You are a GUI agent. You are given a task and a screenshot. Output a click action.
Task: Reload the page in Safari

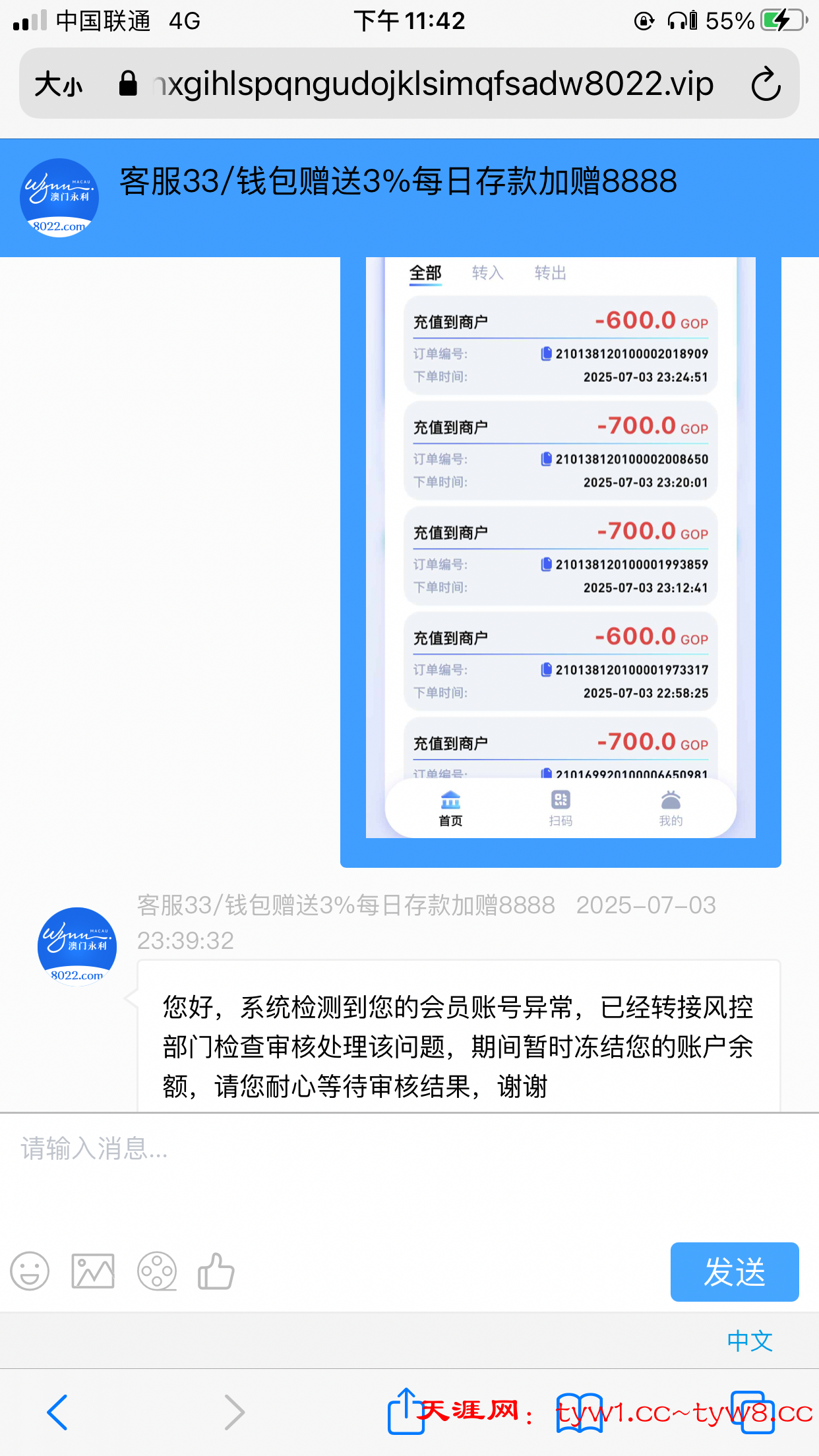pyautogui.click(x=766, y=84)
